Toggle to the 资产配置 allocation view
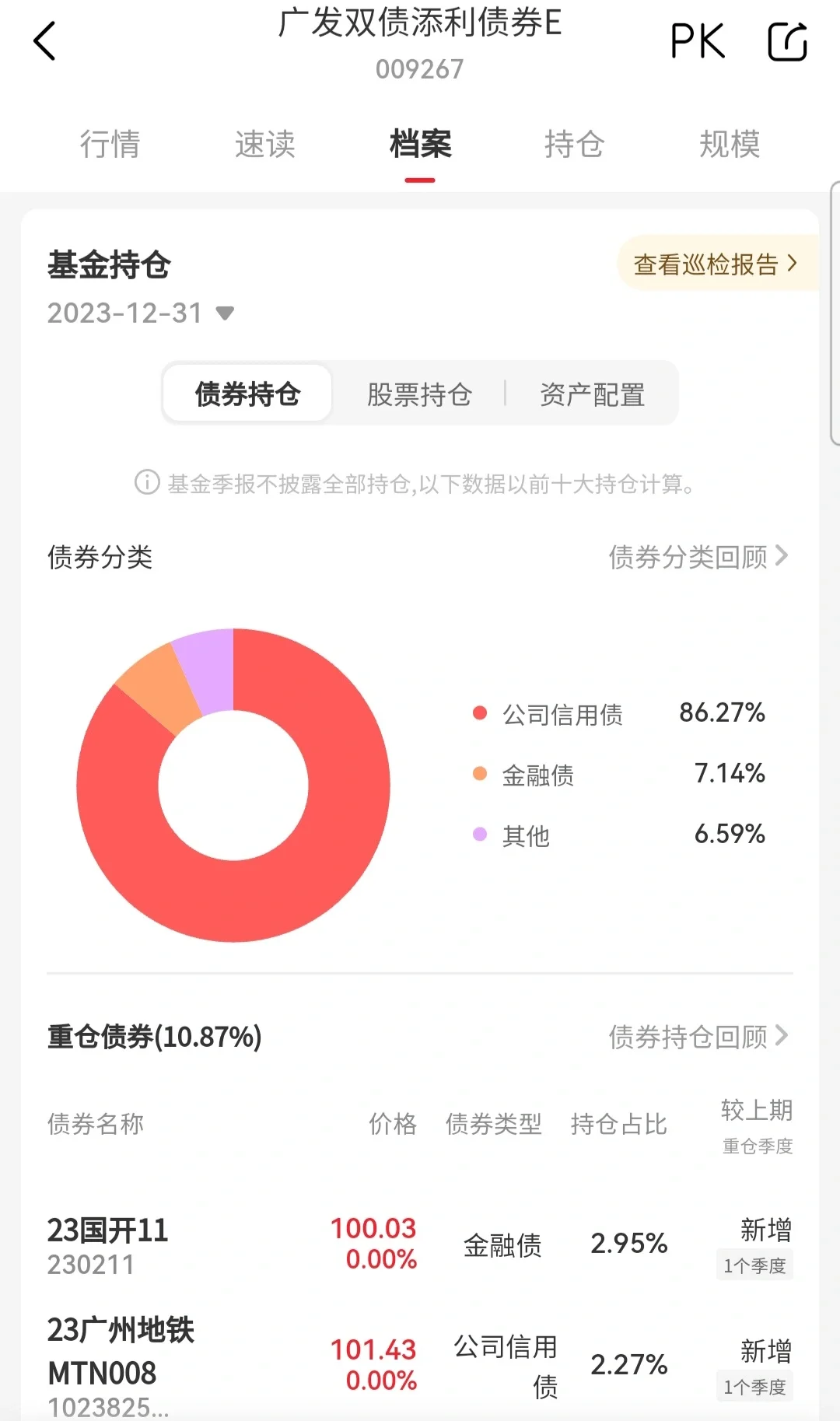Screen dimensions: 840x1421 (593, 394)
